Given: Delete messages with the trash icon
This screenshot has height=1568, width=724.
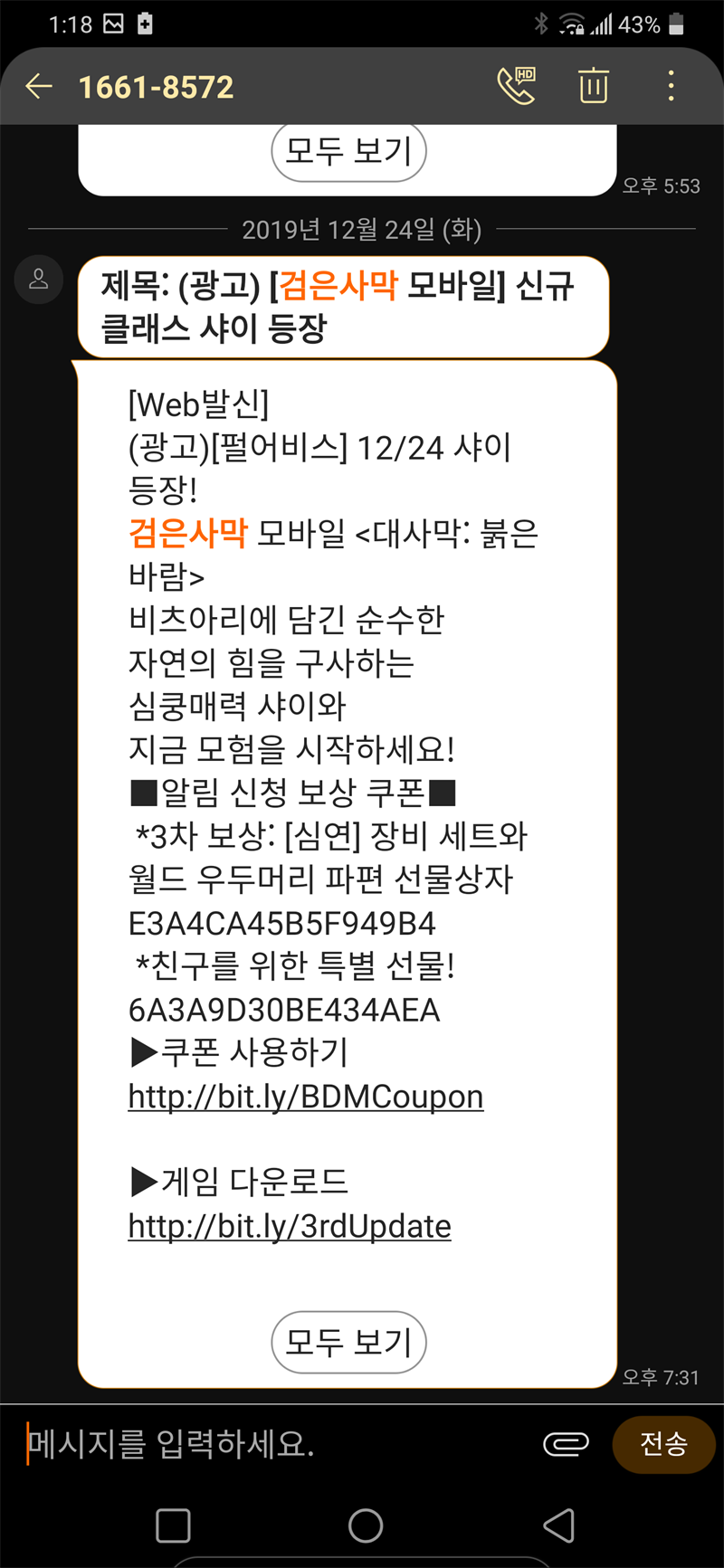Looking at the screenshot, I should [x=594, y=87].
